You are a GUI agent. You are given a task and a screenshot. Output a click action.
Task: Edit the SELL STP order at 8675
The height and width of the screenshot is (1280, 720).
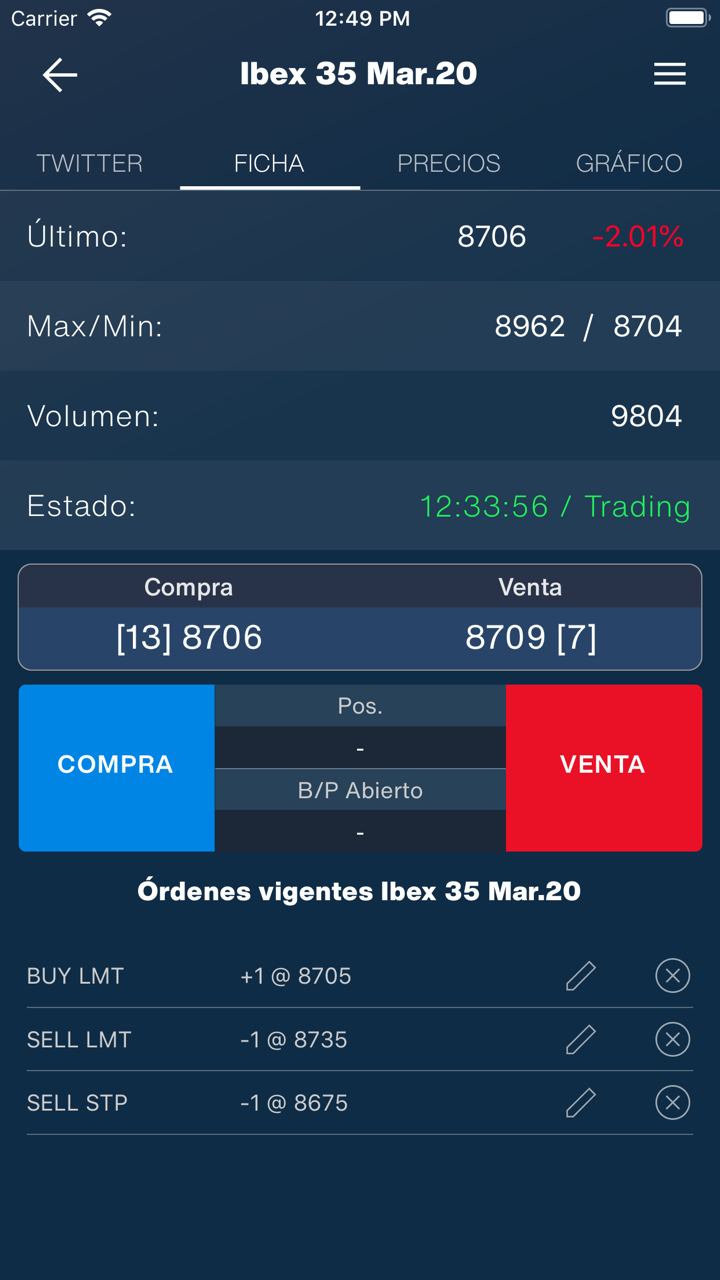coord(581,1102)
